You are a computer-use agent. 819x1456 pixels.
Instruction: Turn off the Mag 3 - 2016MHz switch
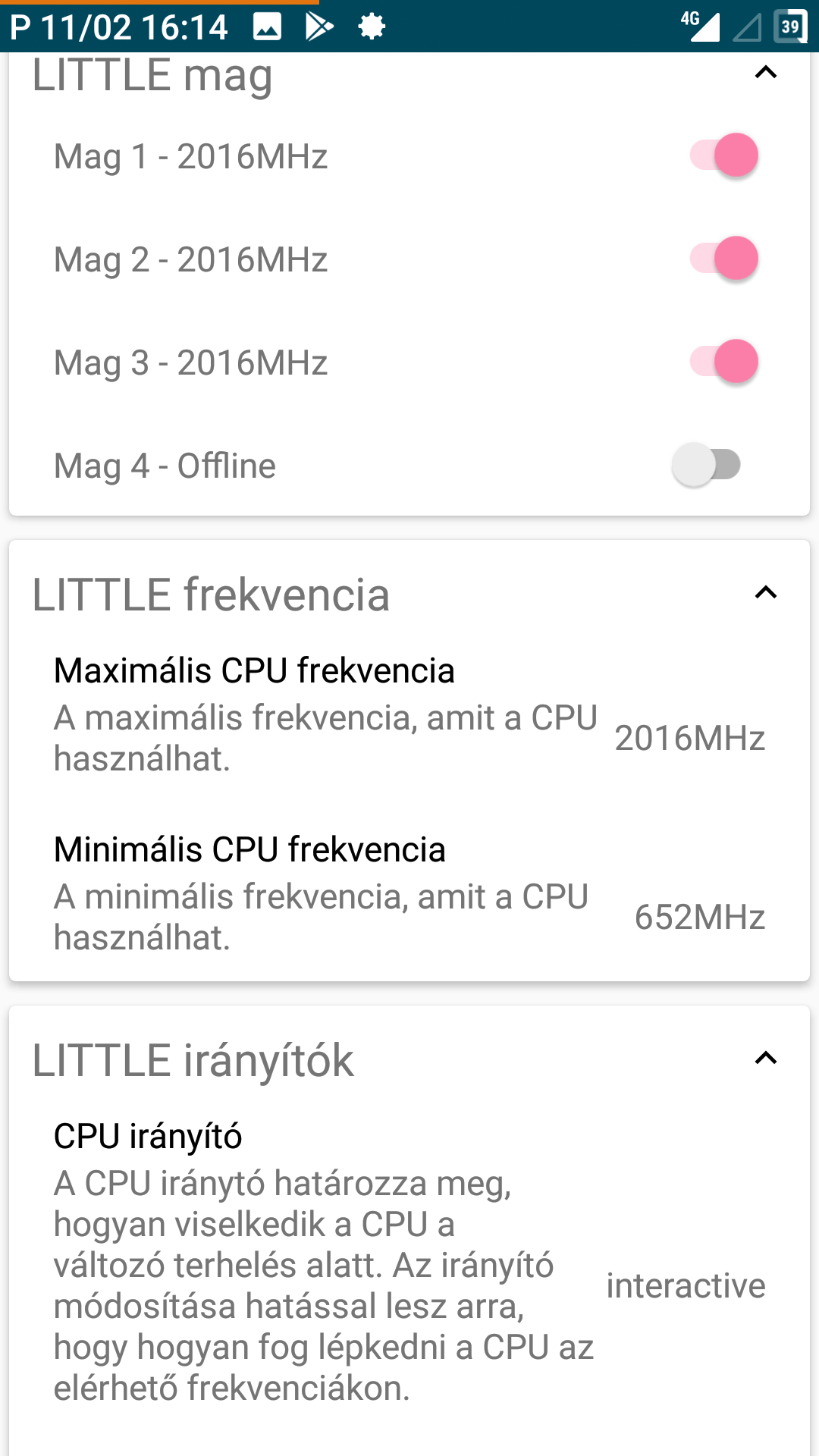coord(723,362)
